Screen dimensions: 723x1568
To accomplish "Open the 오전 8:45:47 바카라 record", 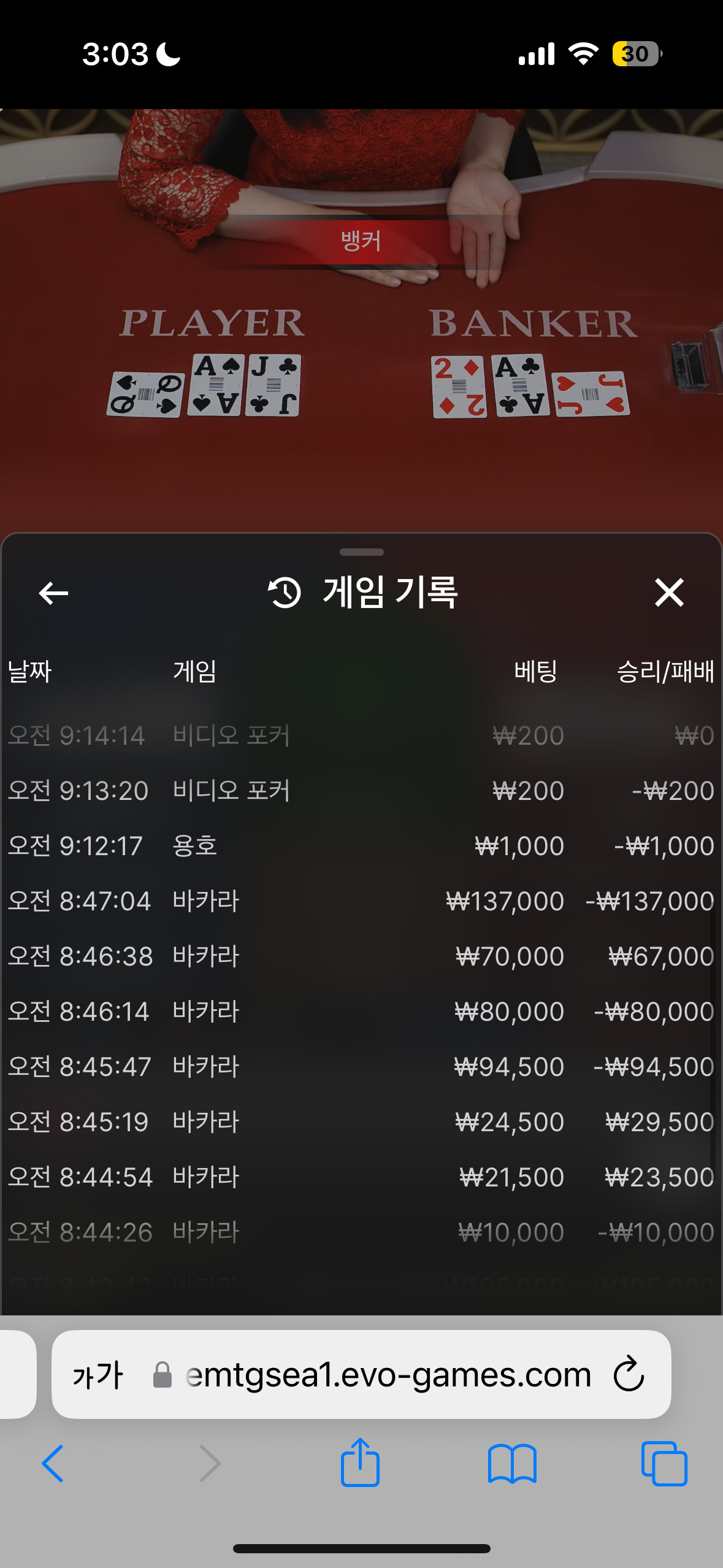I will click(361, 1067).
